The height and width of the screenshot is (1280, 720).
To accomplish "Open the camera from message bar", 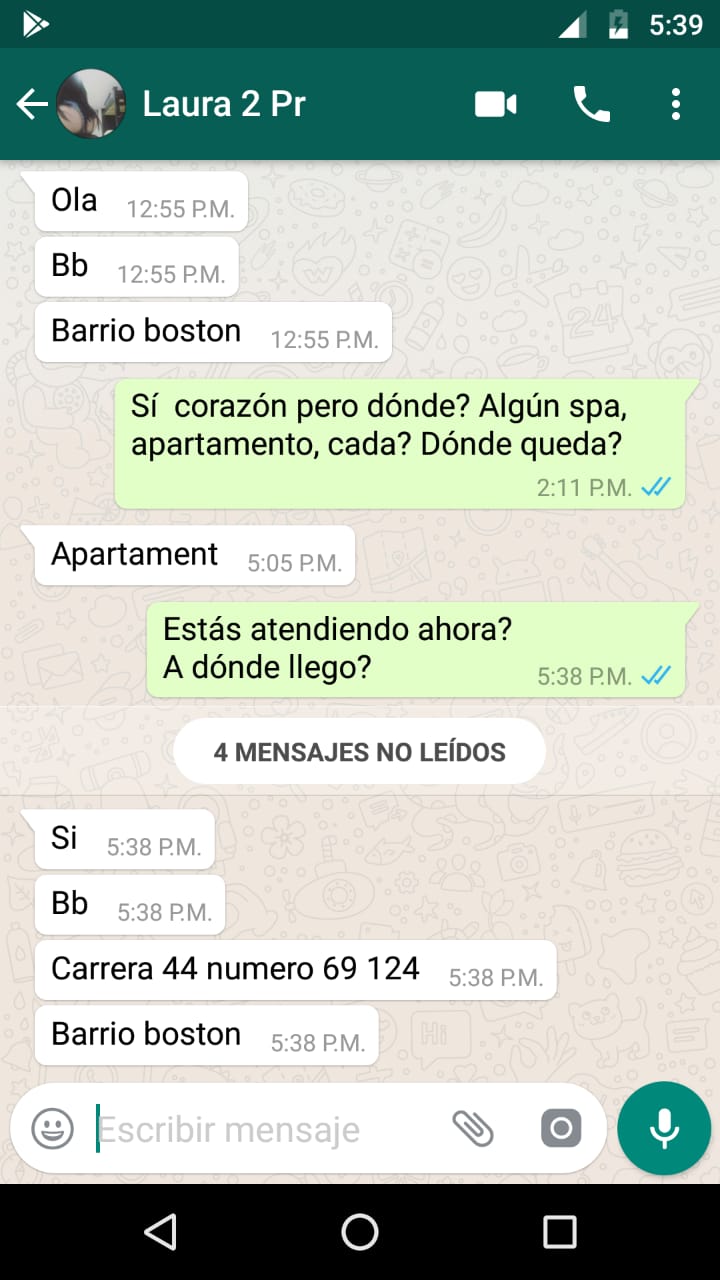I will 560,1129.
